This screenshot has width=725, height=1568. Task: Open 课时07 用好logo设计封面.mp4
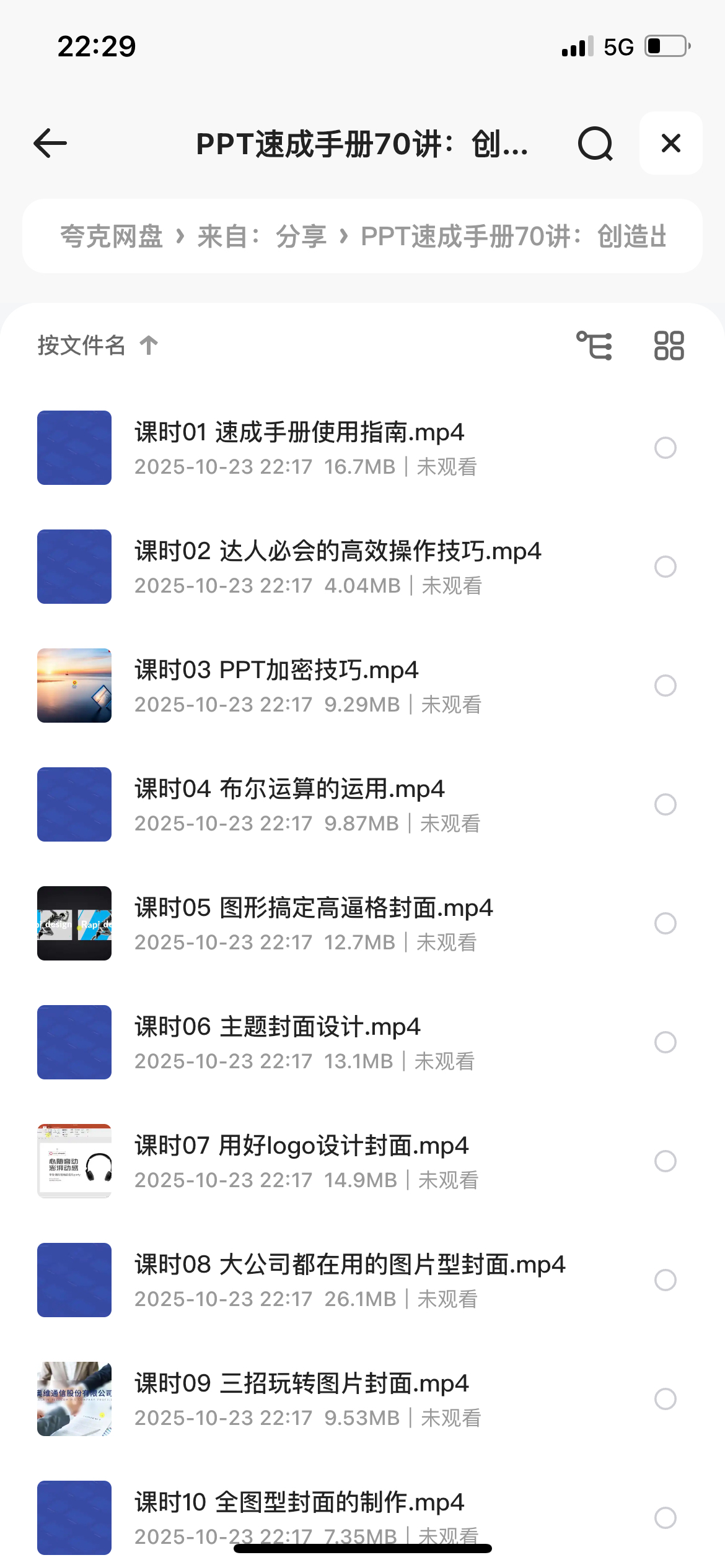[x=301, y=1146]
